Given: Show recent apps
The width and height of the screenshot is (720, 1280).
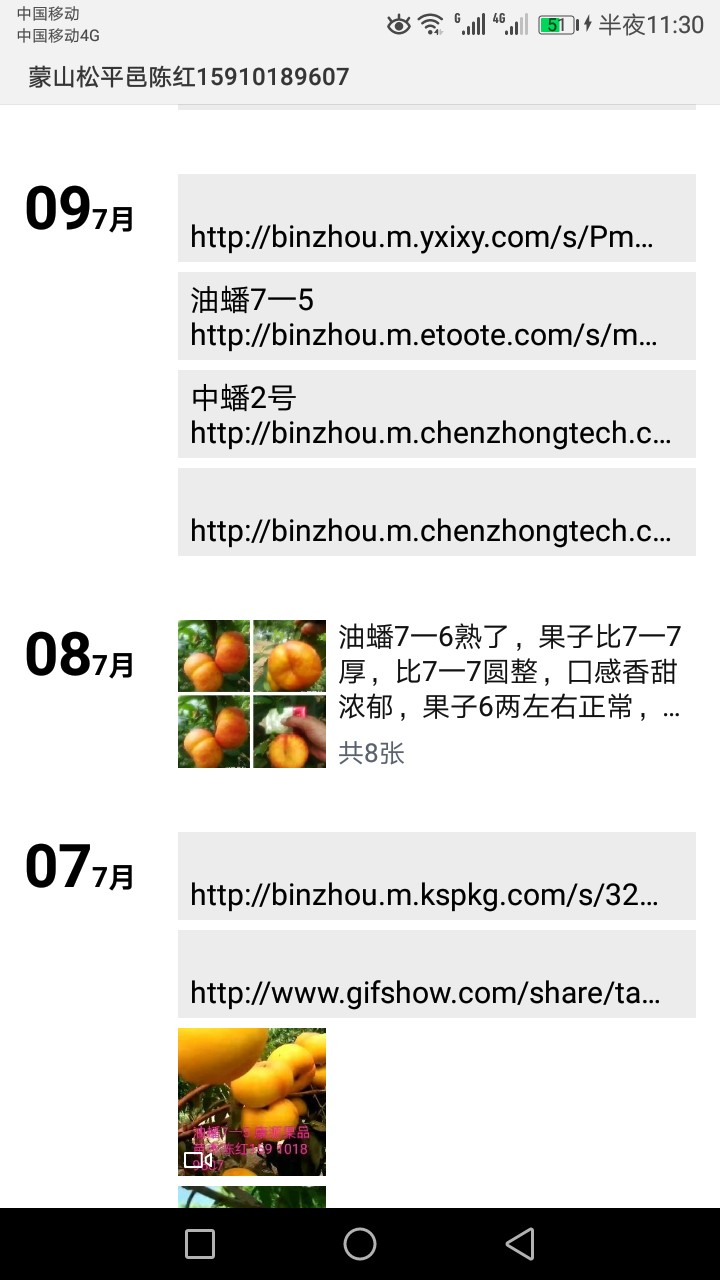Looking at the screenshot, I should coord(200,1244).
